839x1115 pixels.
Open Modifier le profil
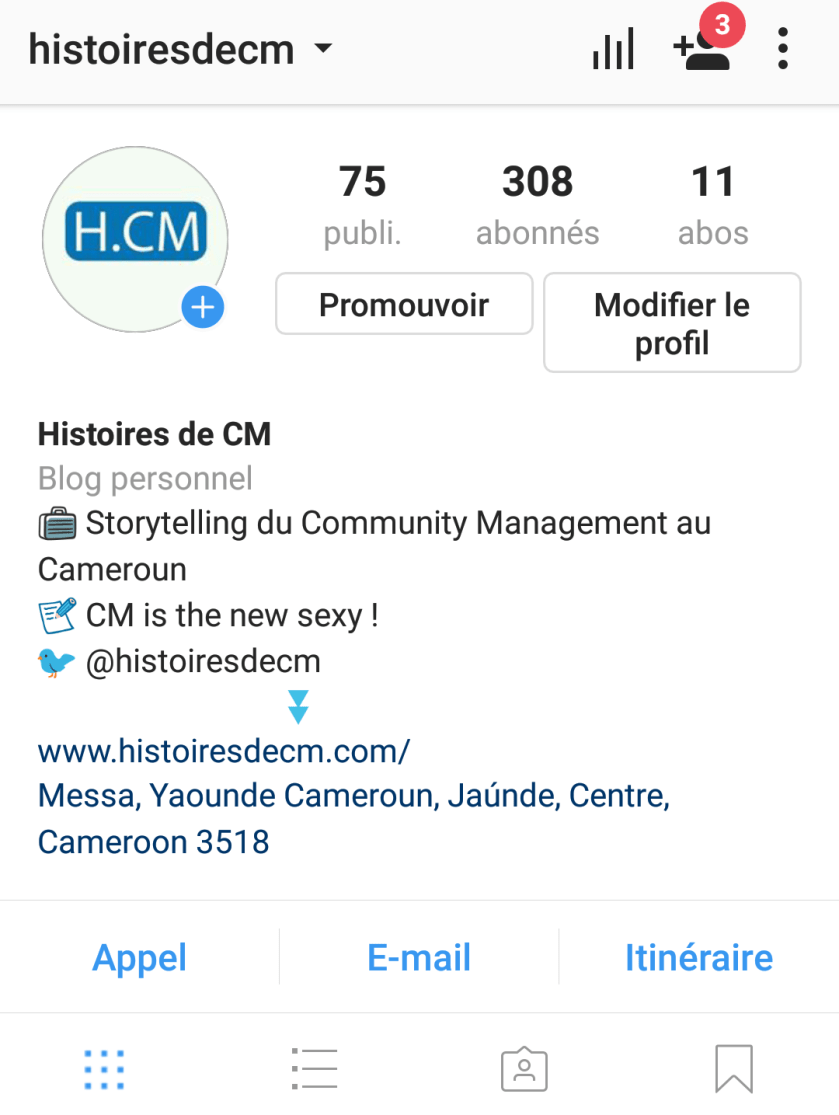tap(671, 322)
